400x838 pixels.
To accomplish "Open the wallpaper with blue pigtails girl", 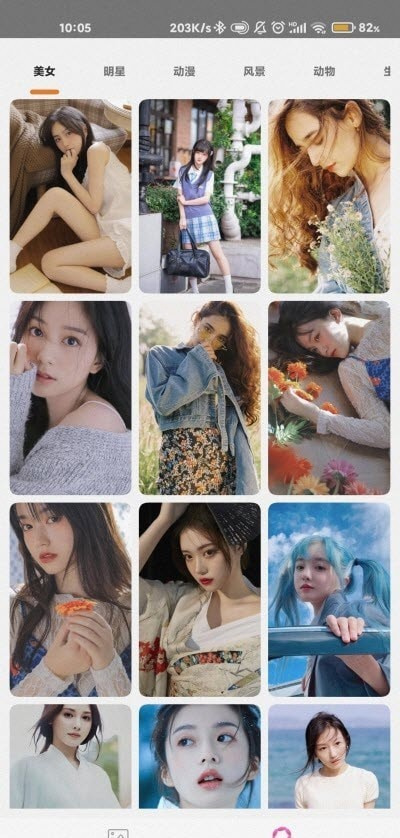I will (x=329, y=600).
